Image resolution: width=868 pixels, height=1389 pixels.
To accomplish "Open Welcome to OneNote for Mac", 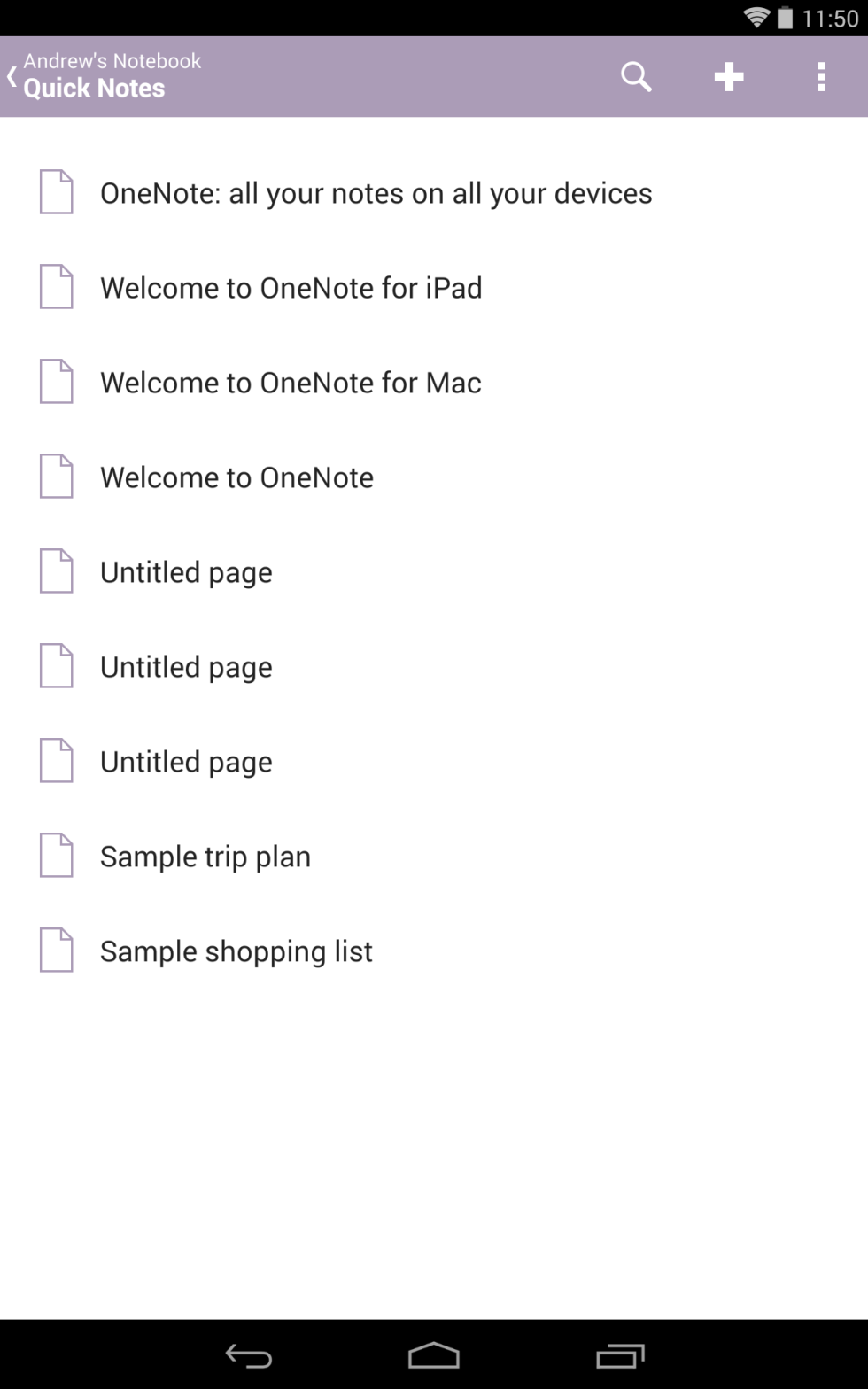I will point(291,382).
